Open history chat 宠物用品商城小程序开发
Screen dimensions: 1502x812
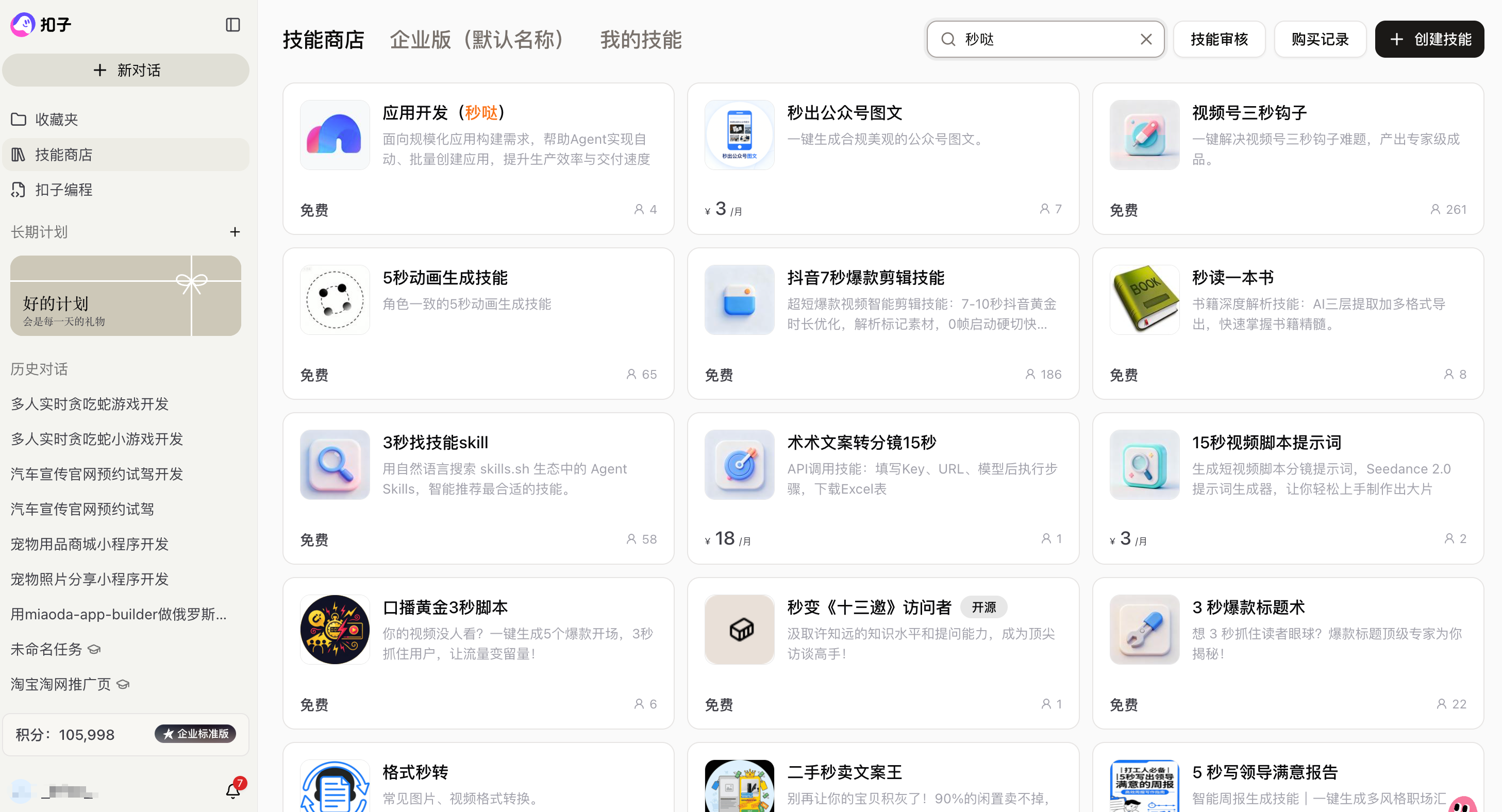point(90,543)
